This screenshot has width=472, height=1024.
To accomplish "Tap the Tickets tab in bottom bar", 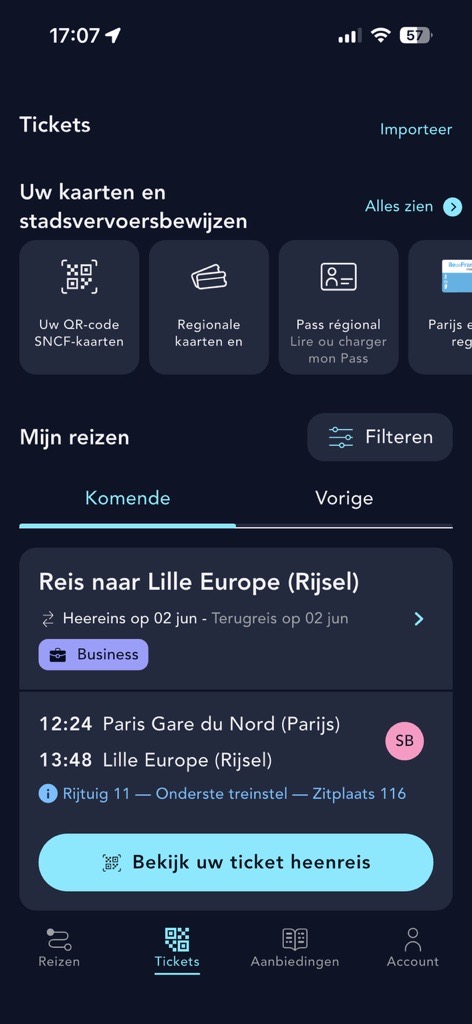I will 177,948.
